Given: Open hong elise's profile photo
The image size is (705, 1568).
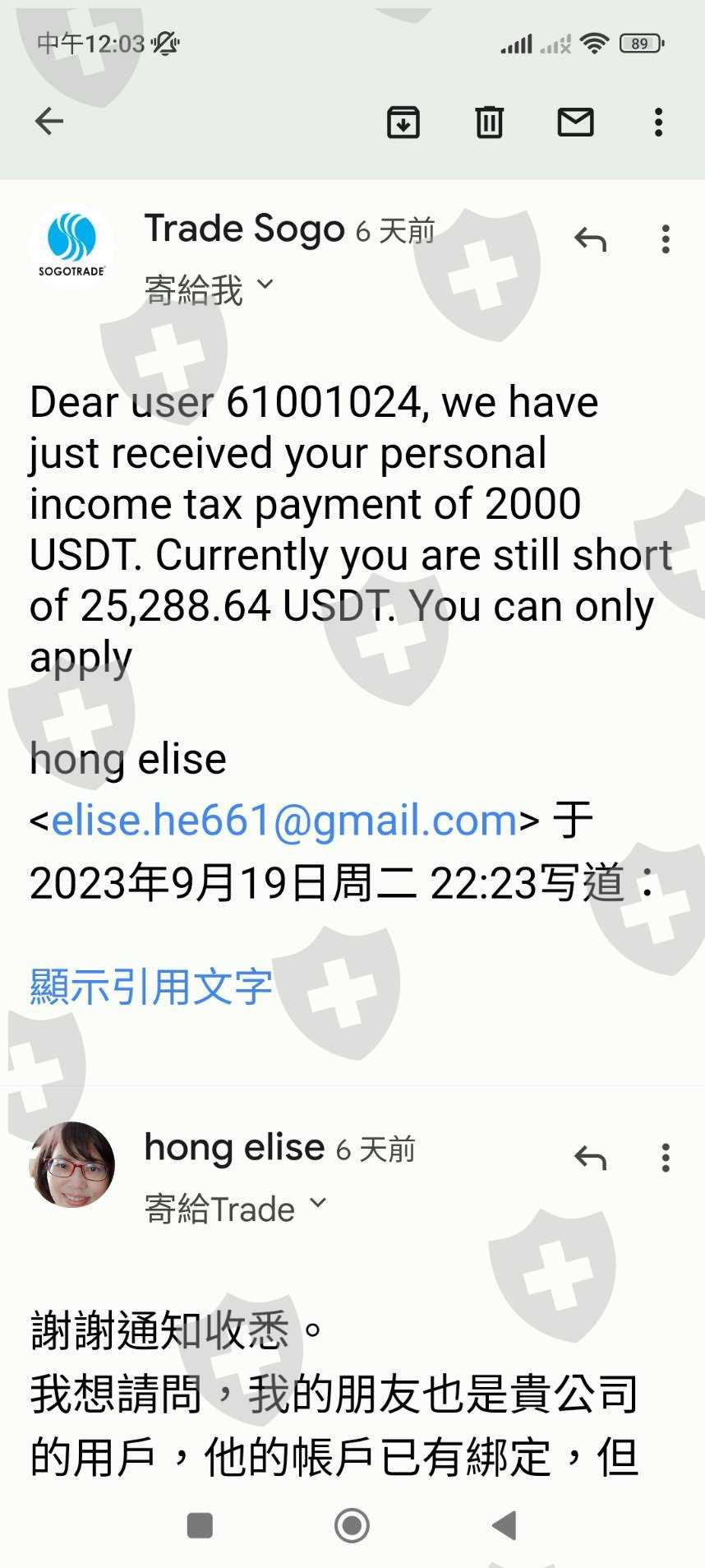Looking at the screenshot, I should click(71, 1163).
